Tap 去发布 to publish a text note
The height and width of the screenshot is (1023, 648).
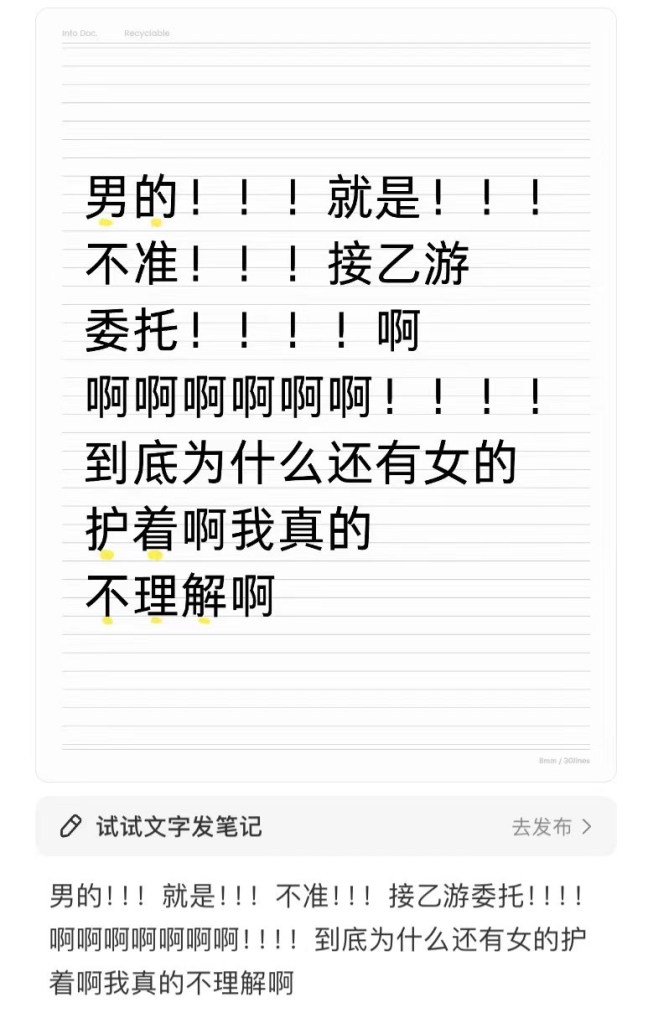tap(551, 827)
